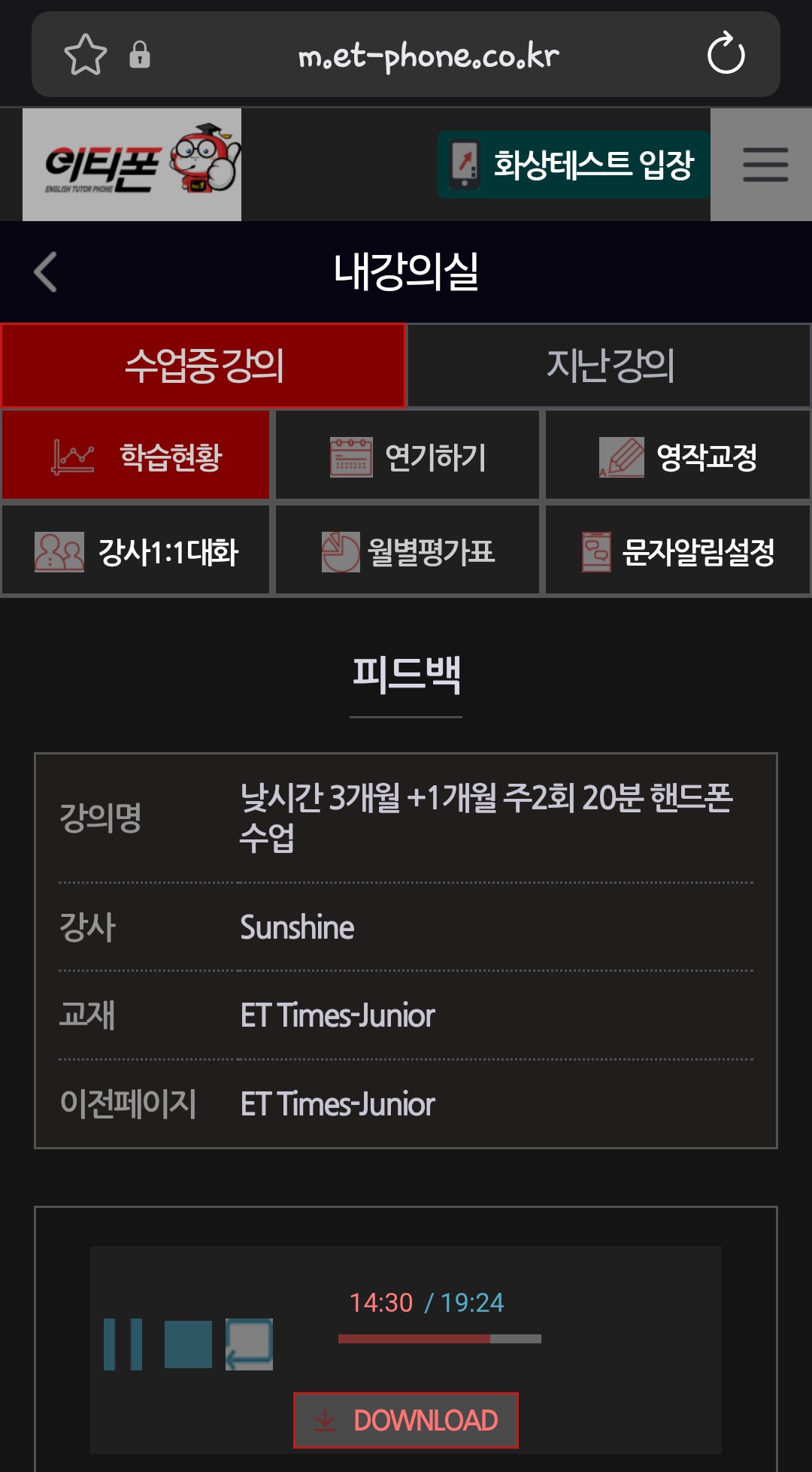The width and height of the screenshot is (812, 1472).
Task: Tap the m.et-phone.co.kr address bar
Action: (x=429, y=55)
